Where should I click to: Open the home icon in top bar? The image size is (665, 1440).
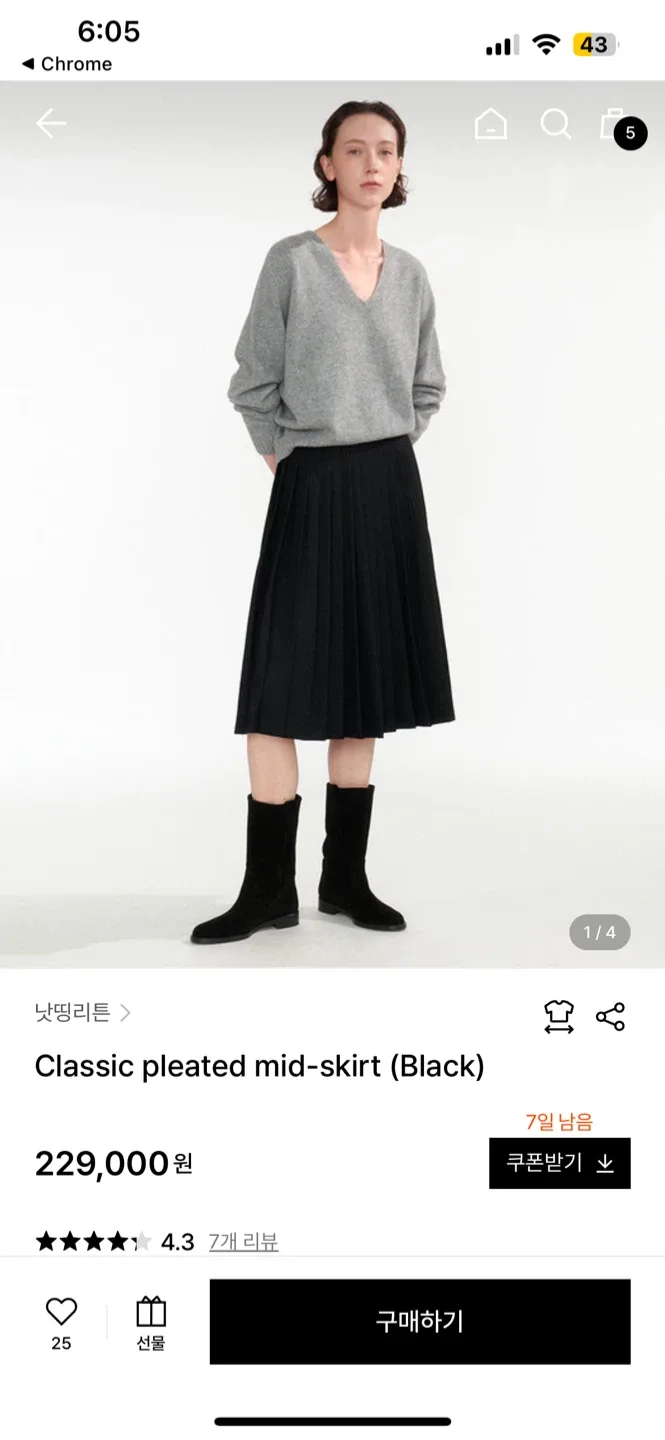pyautogui.click(x=490, y=124)
